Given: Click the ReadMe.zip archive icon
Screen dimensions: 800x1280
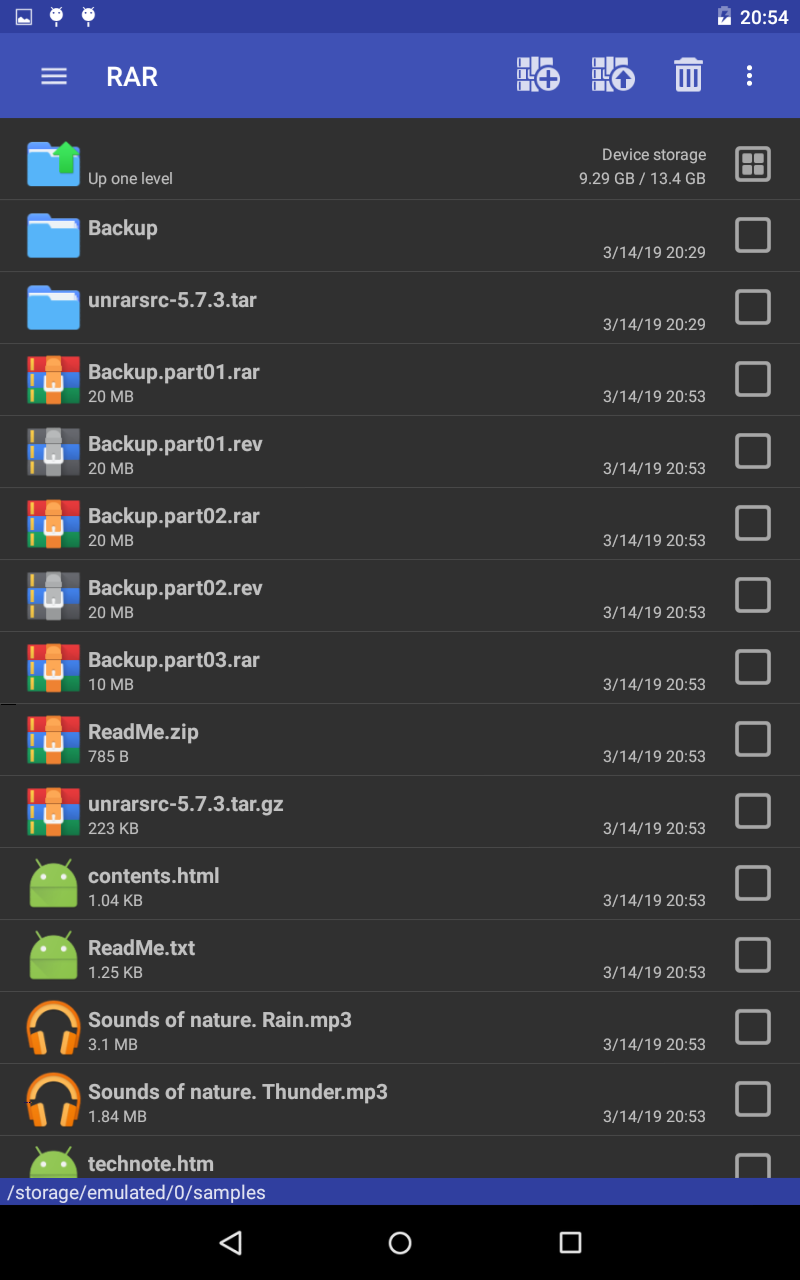Looking at the screenshot, I should 53,740.
